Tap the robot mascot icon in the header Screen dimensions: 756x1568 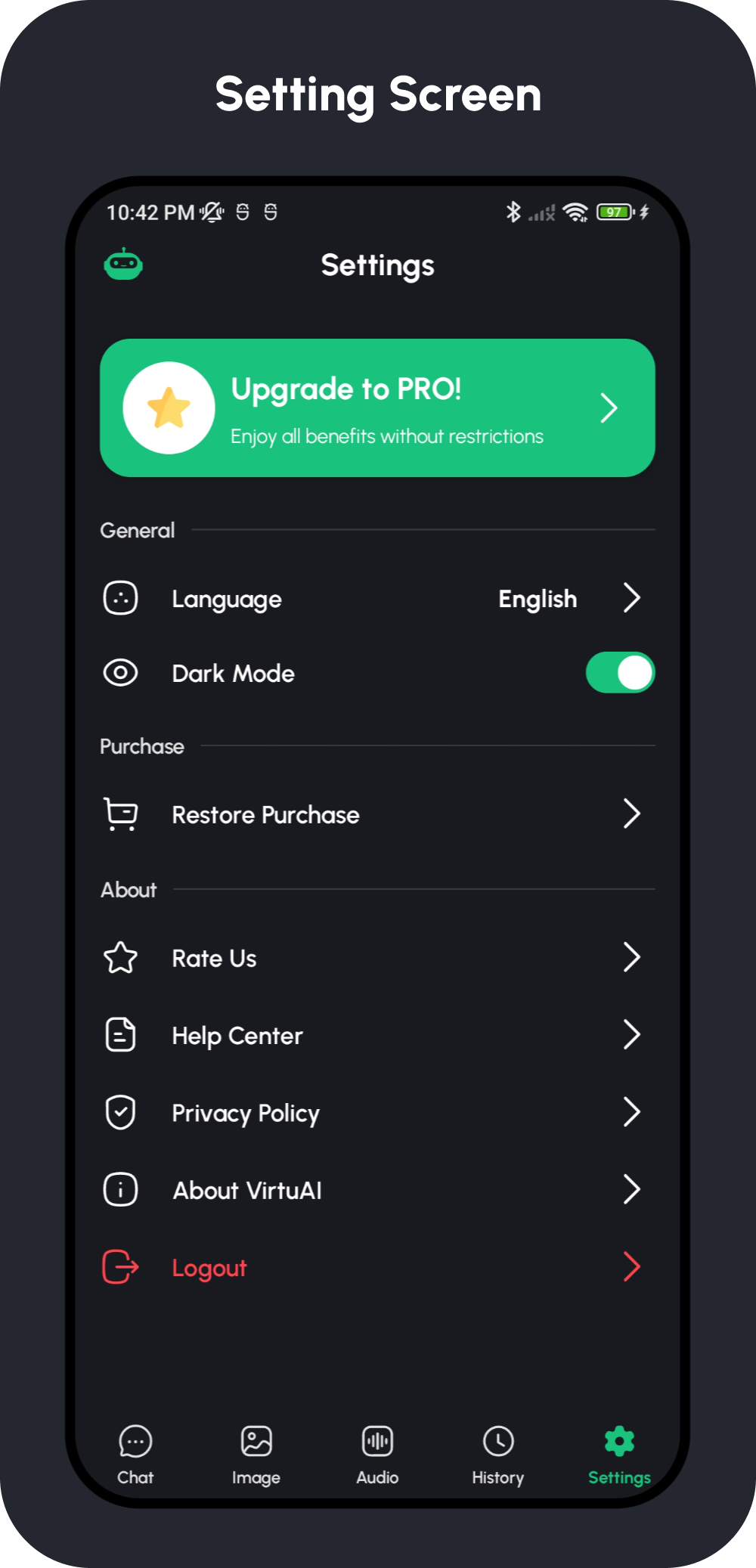coord(123,264)
